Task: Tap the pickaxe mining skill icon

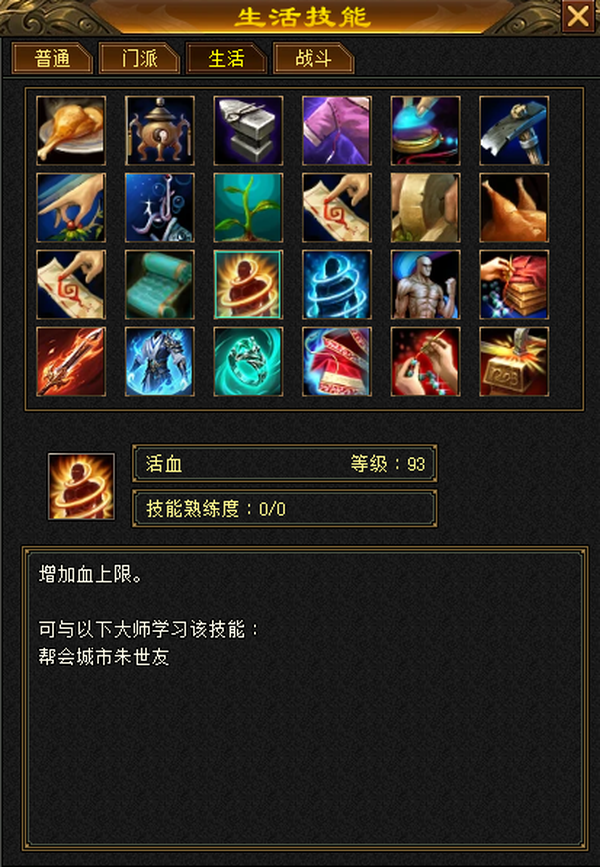Action: (514, 130)
